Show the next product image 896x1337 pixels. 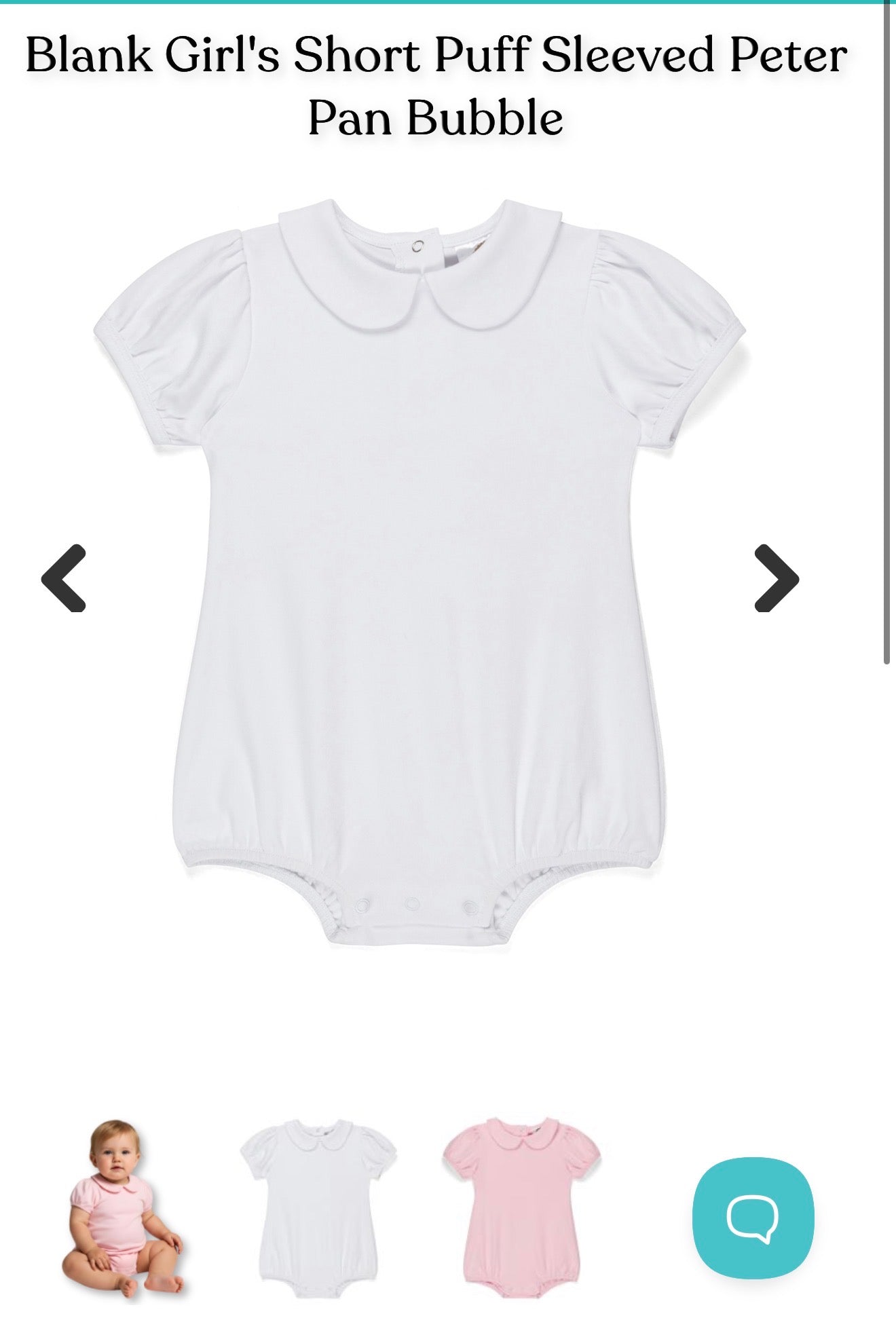click(777, 578)
